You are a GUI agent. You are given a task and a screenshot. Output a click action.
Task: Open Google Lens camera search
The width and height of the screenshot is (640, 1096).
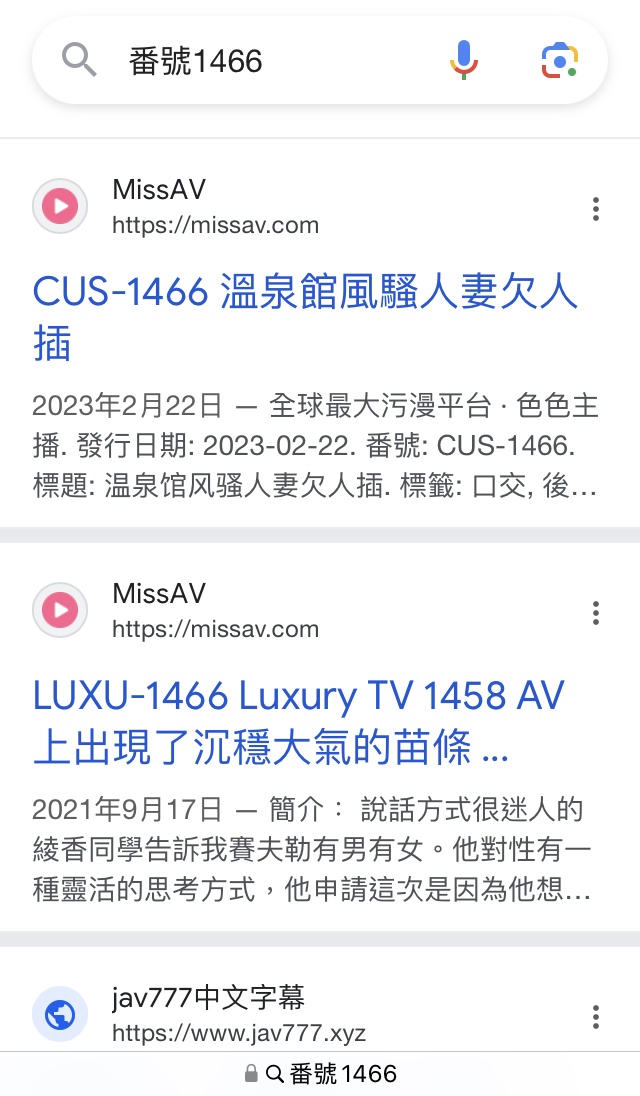click(x=560, y=61)
